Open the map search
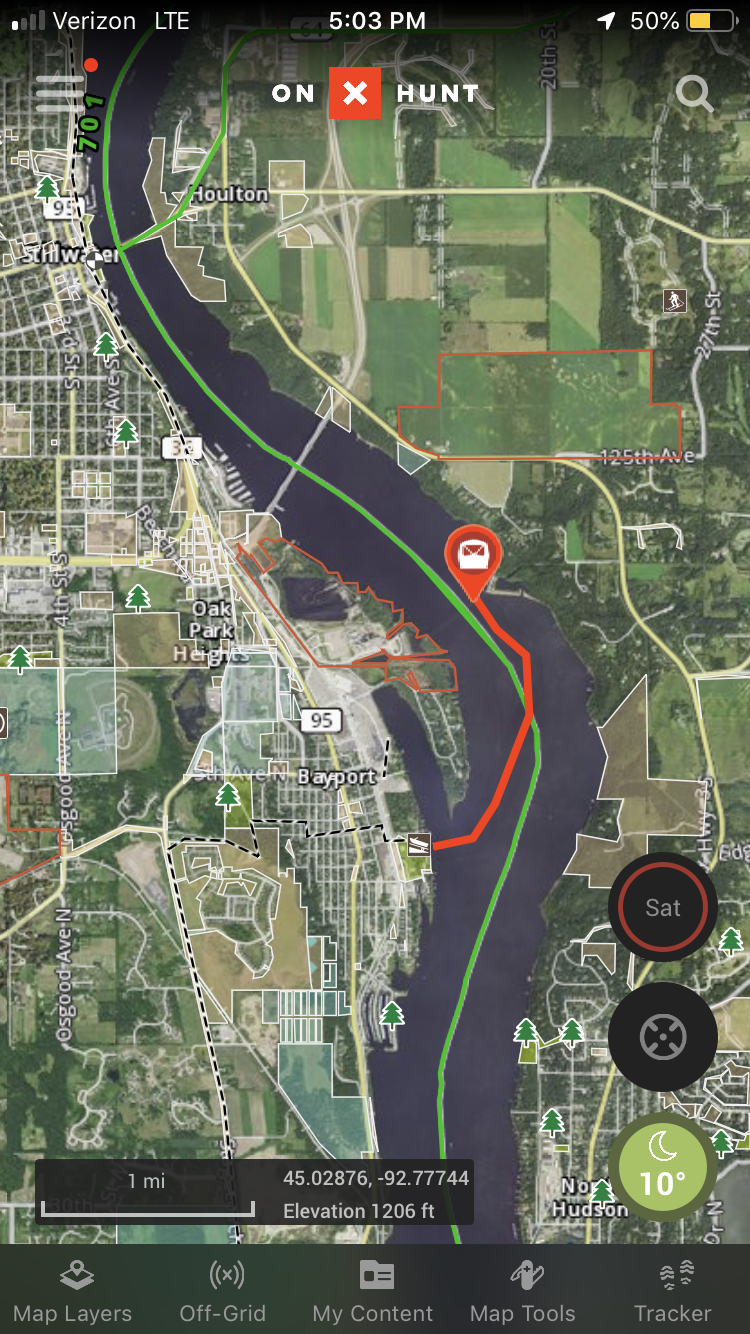This screenshot has width=750, height=1334. click(x=694, y=94)
